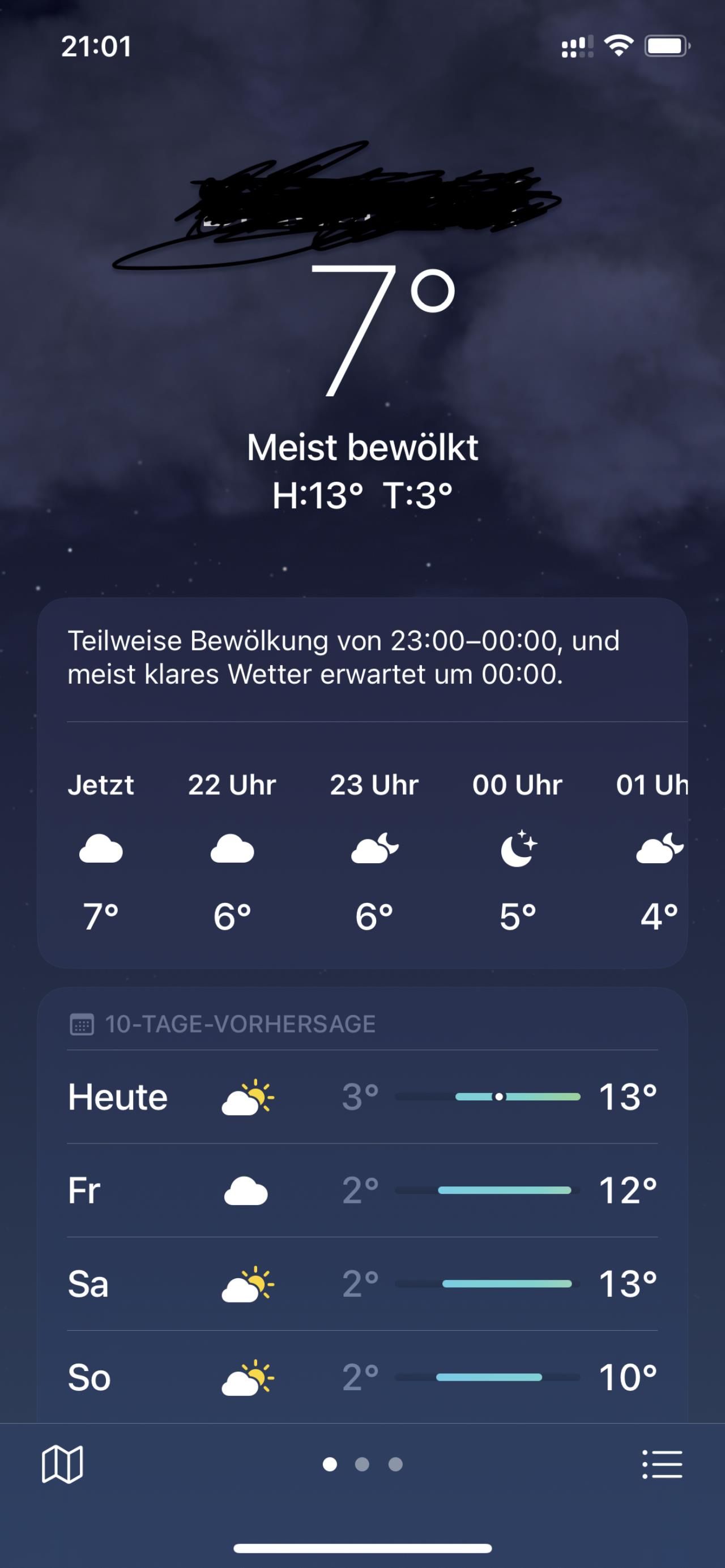Tap the location page indicator dots

tap(362, 1464)
